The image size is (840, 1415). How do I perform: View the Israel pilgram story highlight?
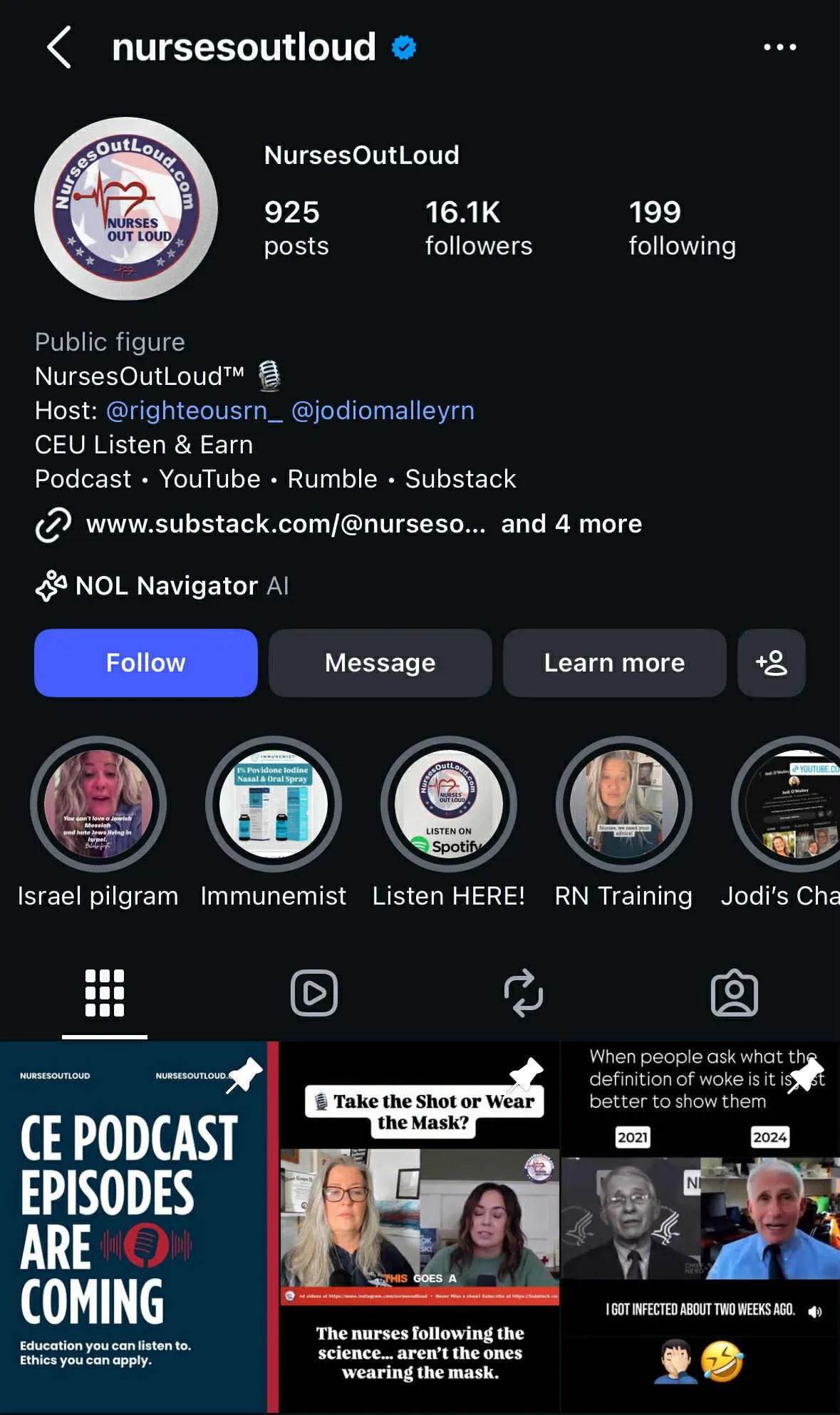coord(98,804)
